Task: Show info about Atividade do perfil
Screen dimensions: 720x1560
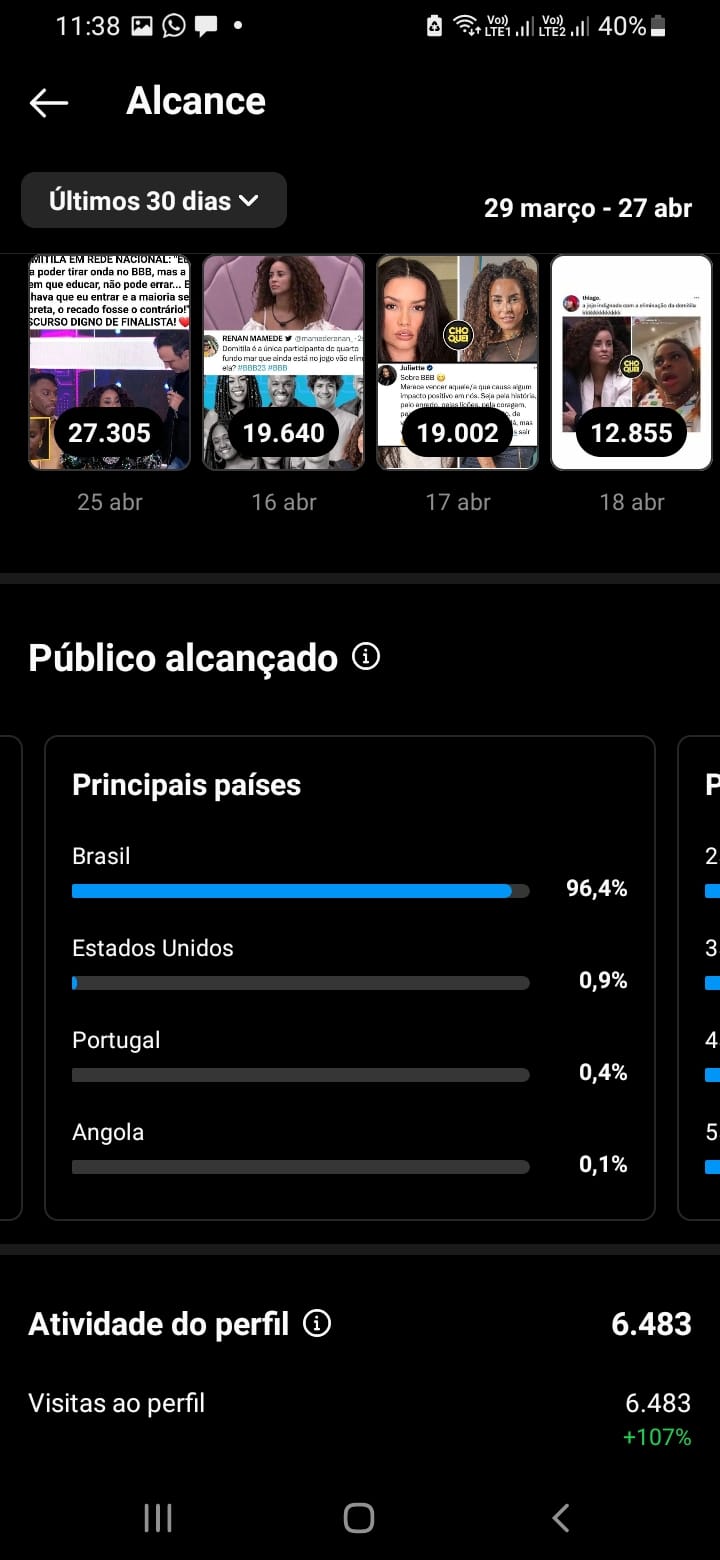Action: click(x=316, y=1324)
